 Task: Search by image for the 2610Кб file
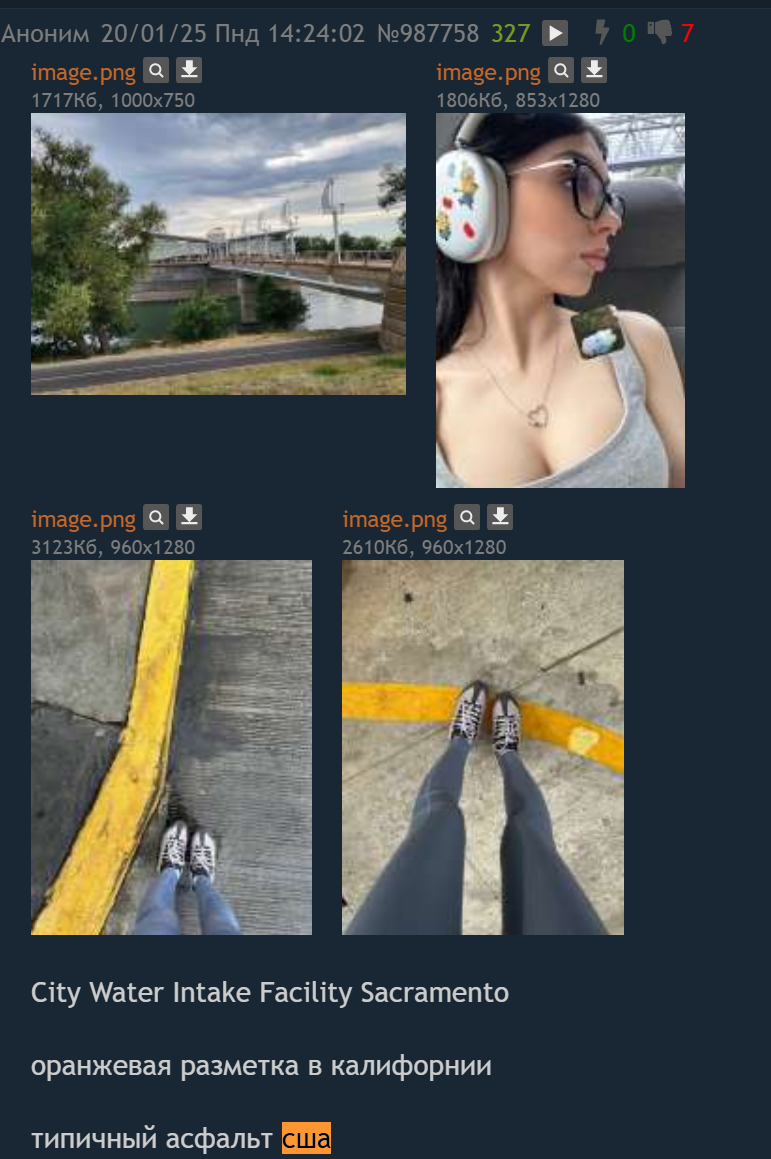coord(467,517)
